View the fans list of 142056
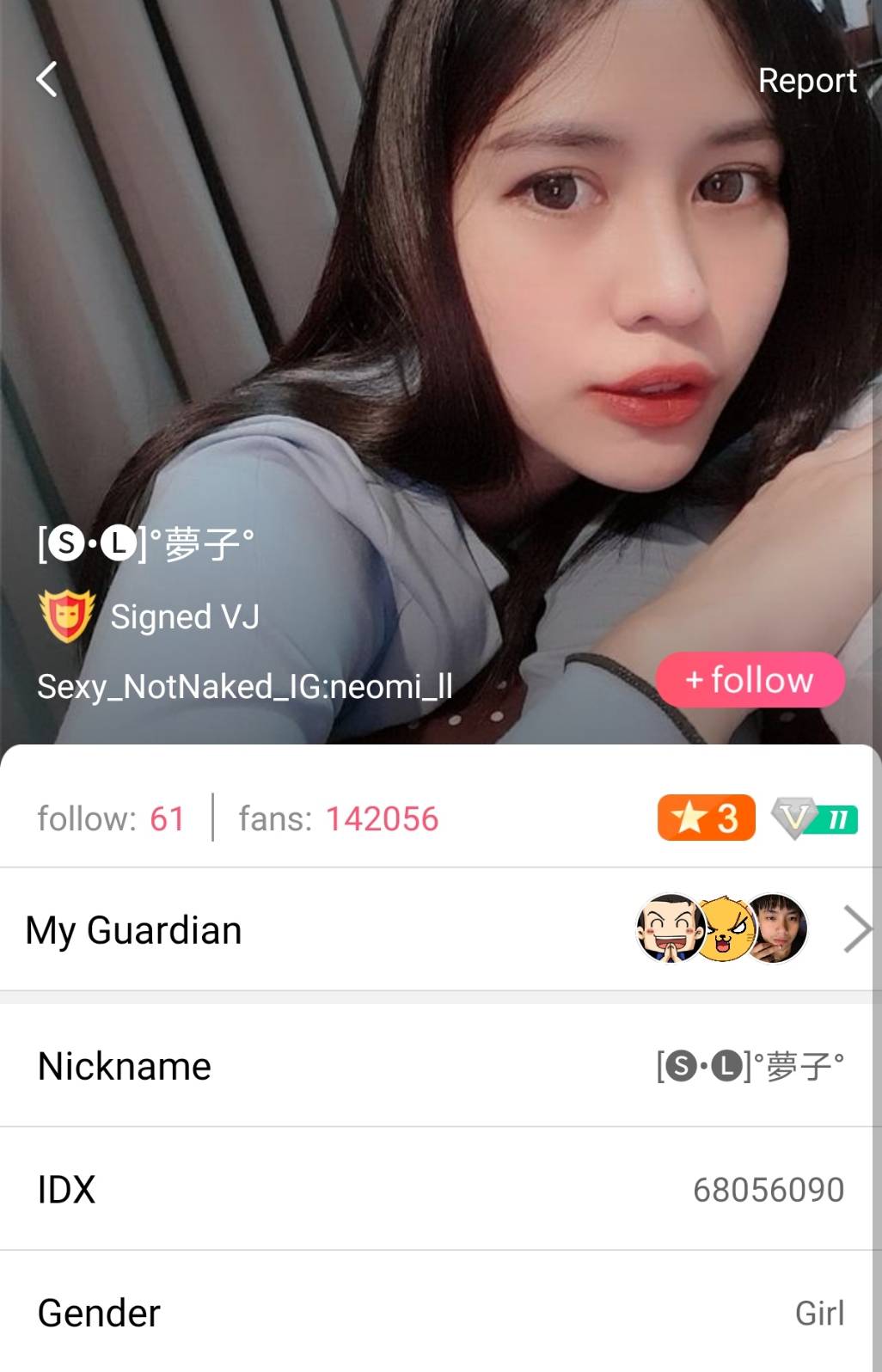Screen dimensions: 882x1372 point(339,818)
